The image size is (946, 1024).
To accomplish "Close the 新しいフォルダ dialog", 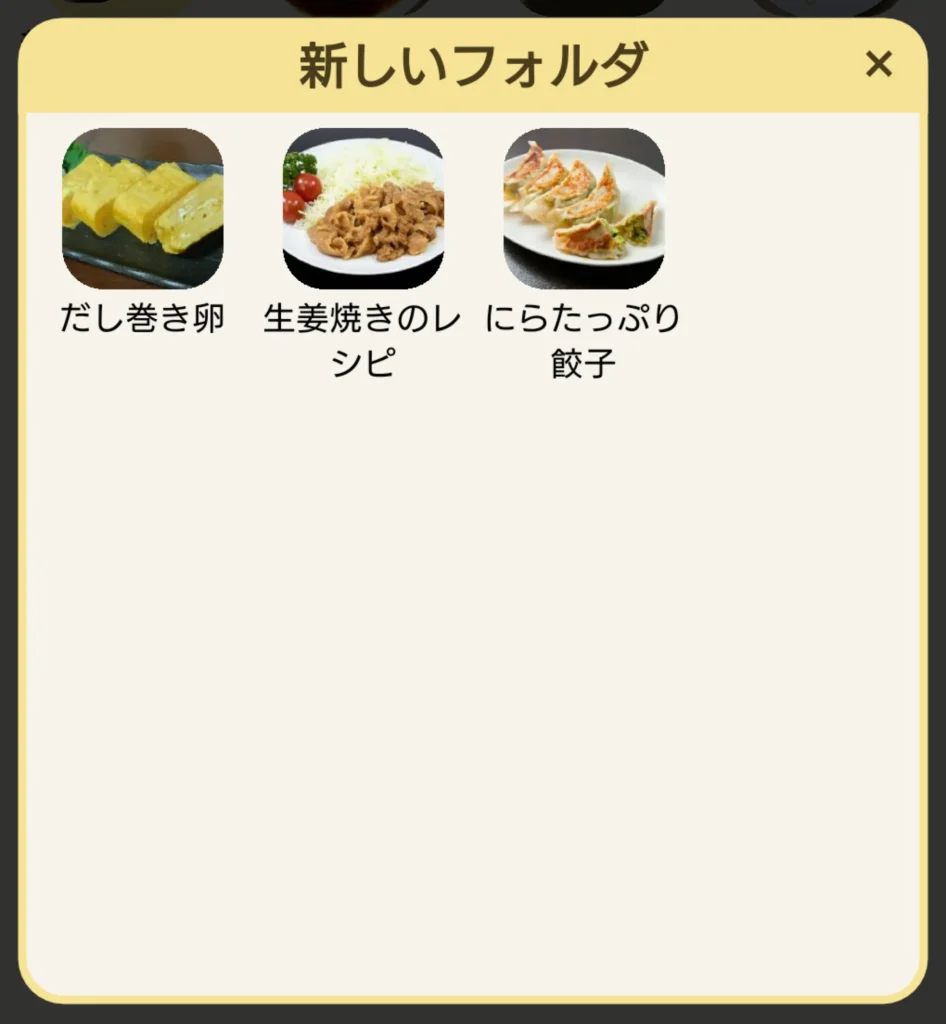I will click(878, 64).
